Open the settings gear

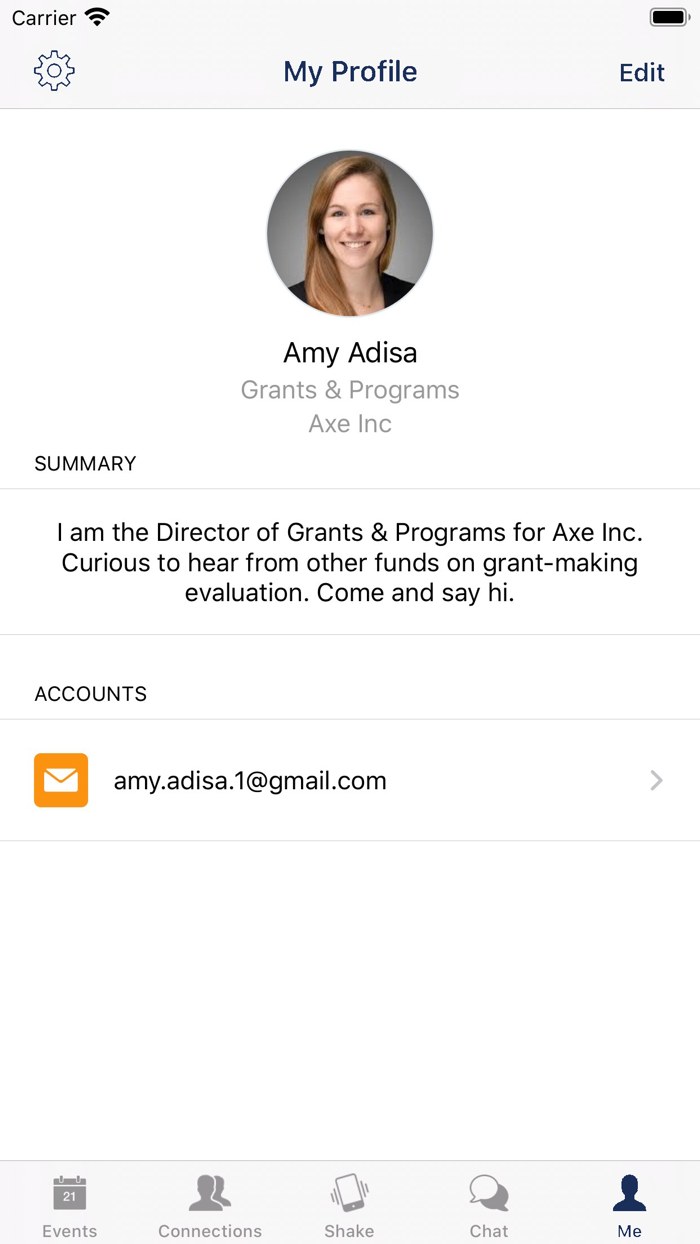[x=54, y=71]
